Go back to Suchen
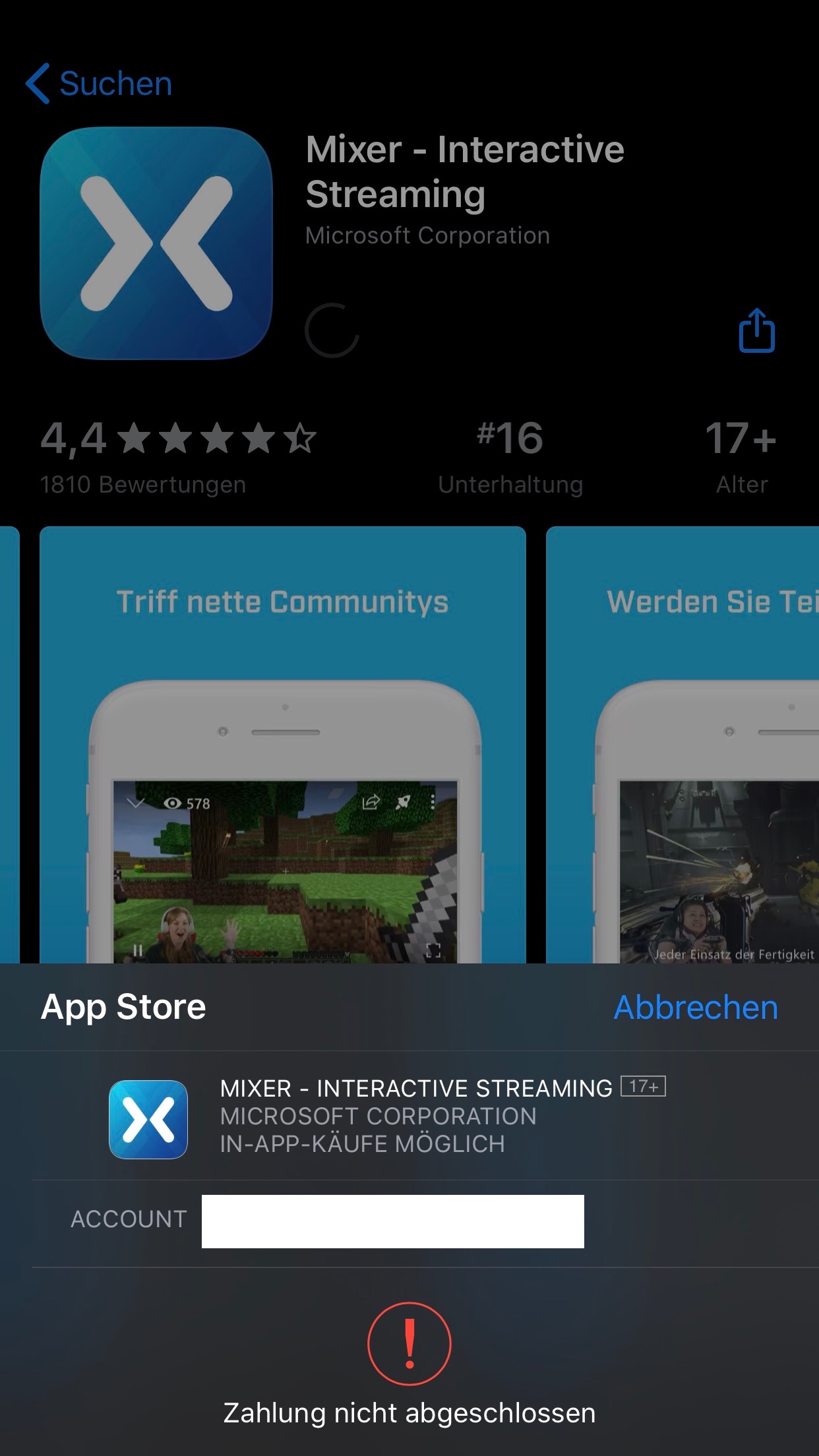Image resolution: width=819 pixels, height=1456 pixels. (x=99, y=84)
